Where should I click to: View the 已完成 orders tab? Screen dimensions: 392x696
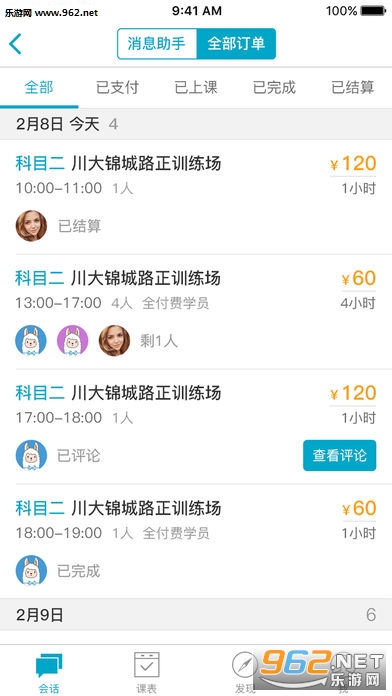coord(274,87)
